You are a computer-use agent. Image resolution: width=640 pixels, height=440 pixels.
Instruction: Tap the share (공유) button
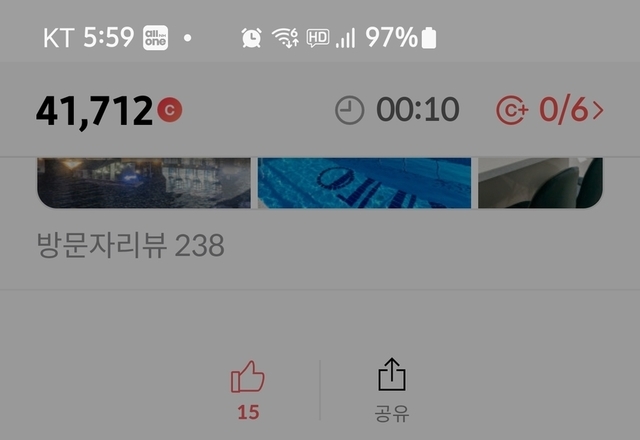(392, 388)
